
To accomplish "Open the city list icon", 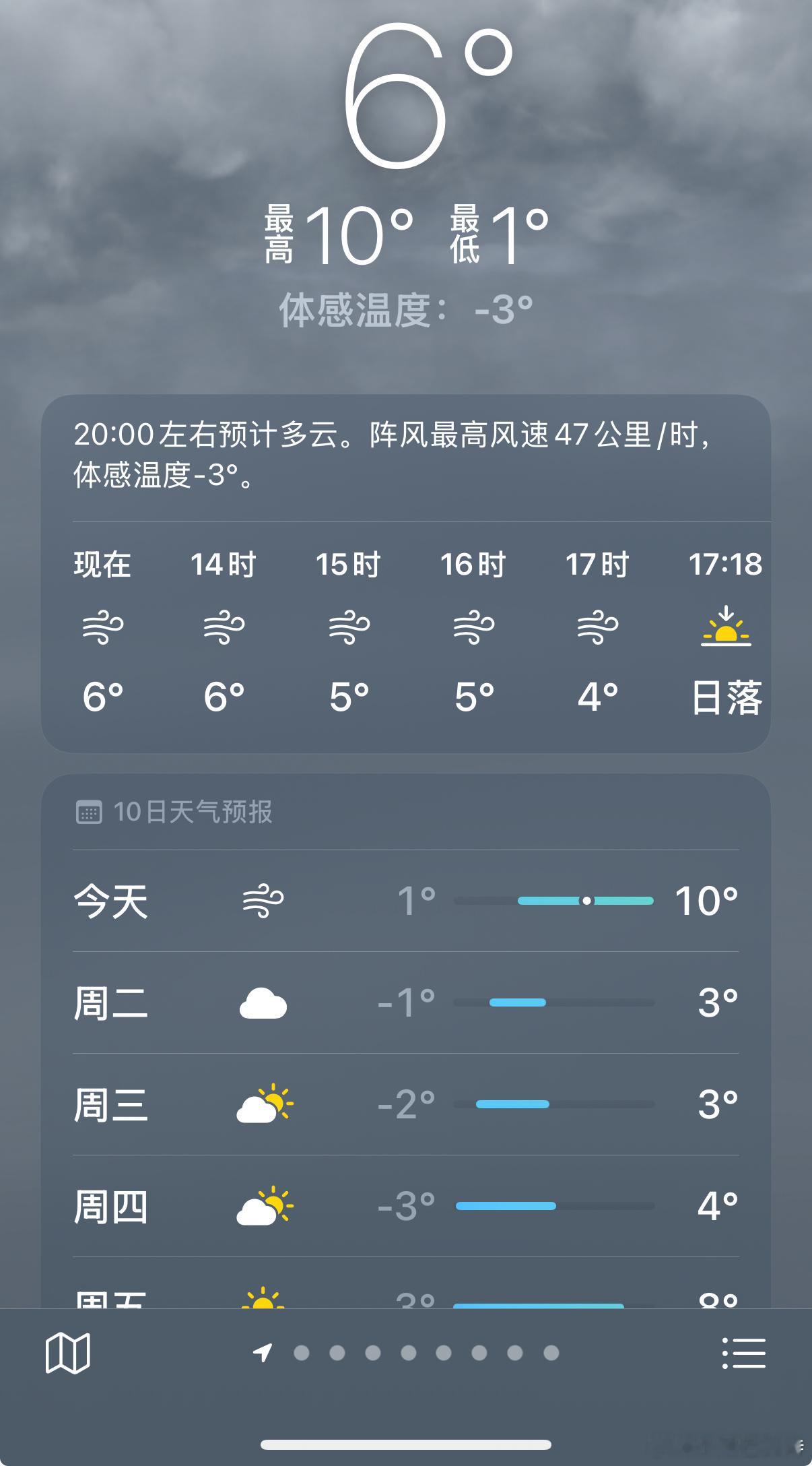I will coord(743,1352).
